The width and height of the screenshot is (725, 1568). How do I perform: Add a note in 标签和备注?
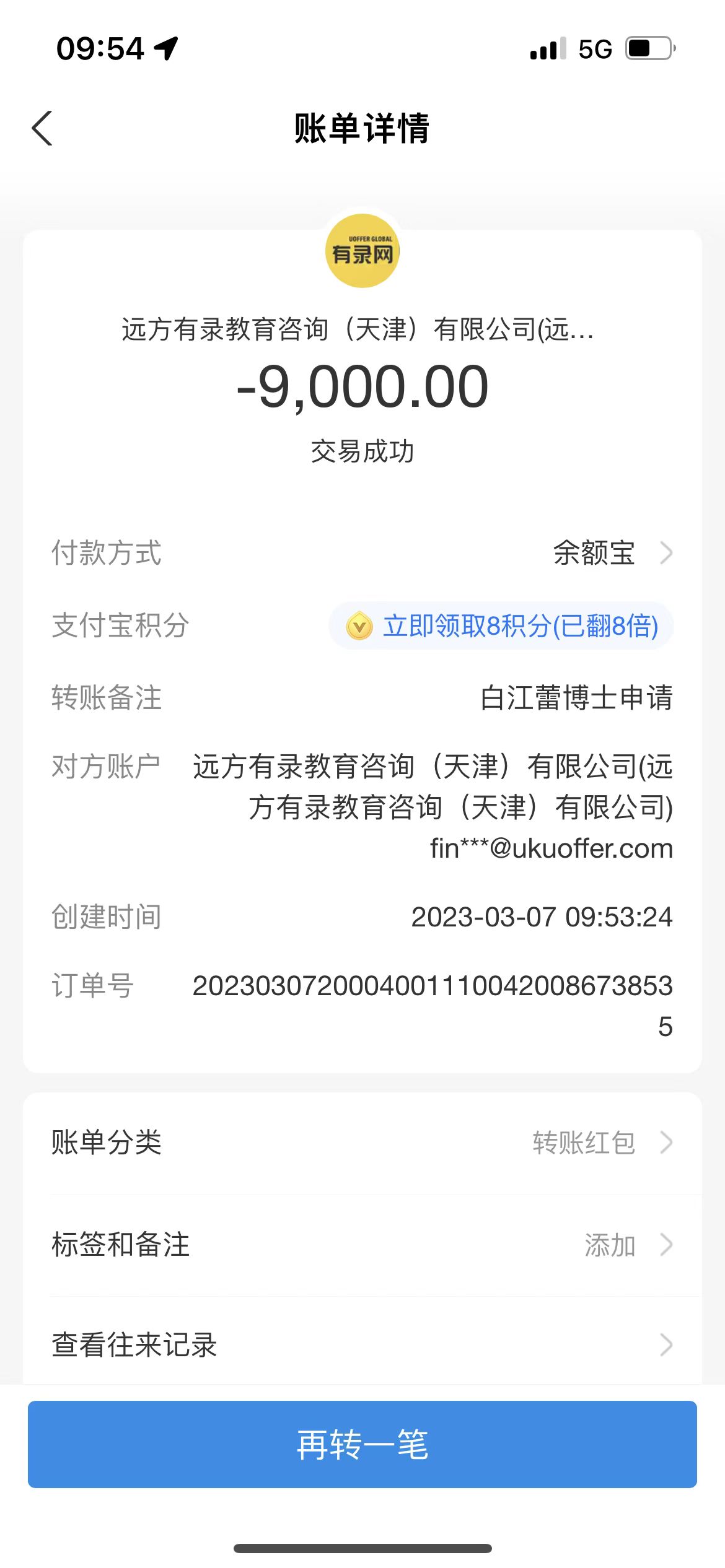point(362,1245)
